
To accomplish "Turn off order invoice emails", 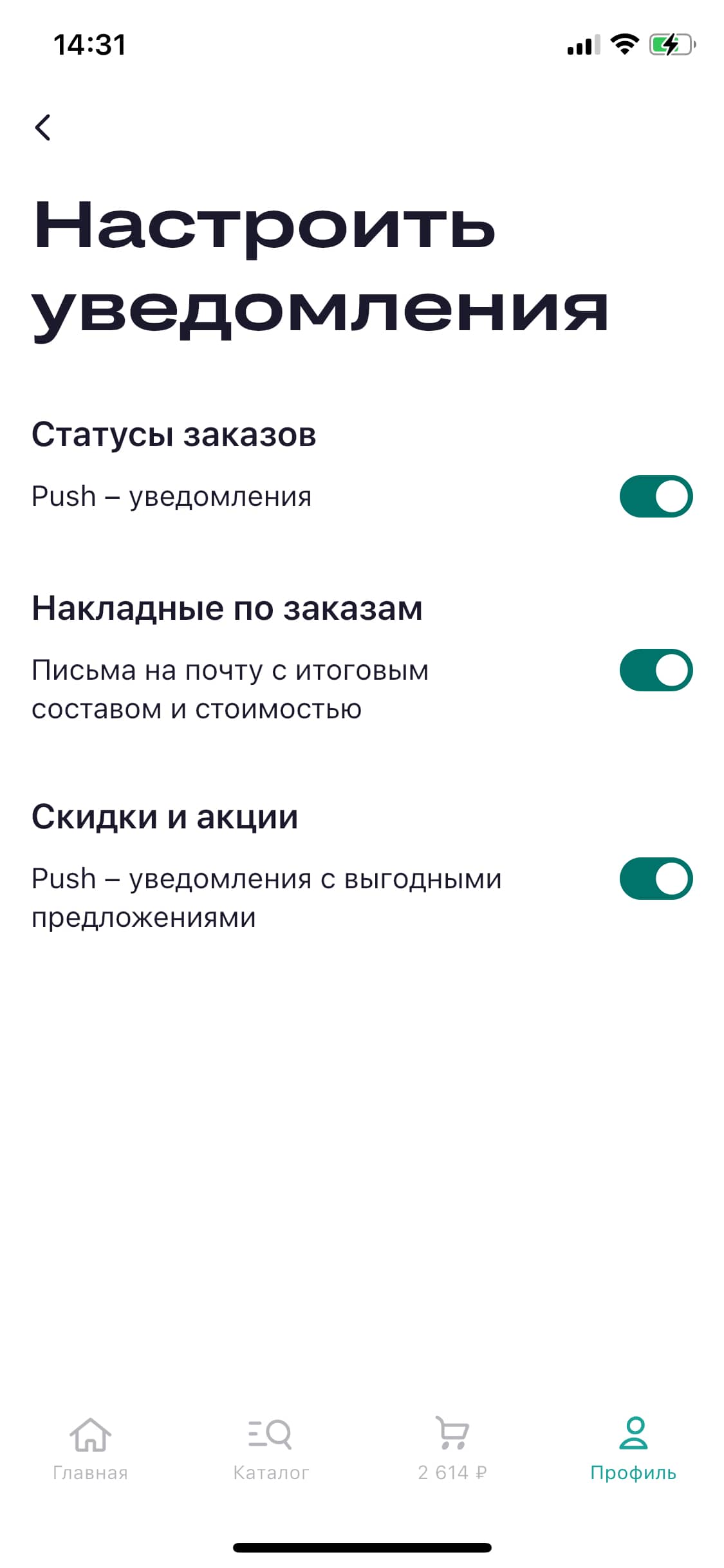I will click(655, 670).
